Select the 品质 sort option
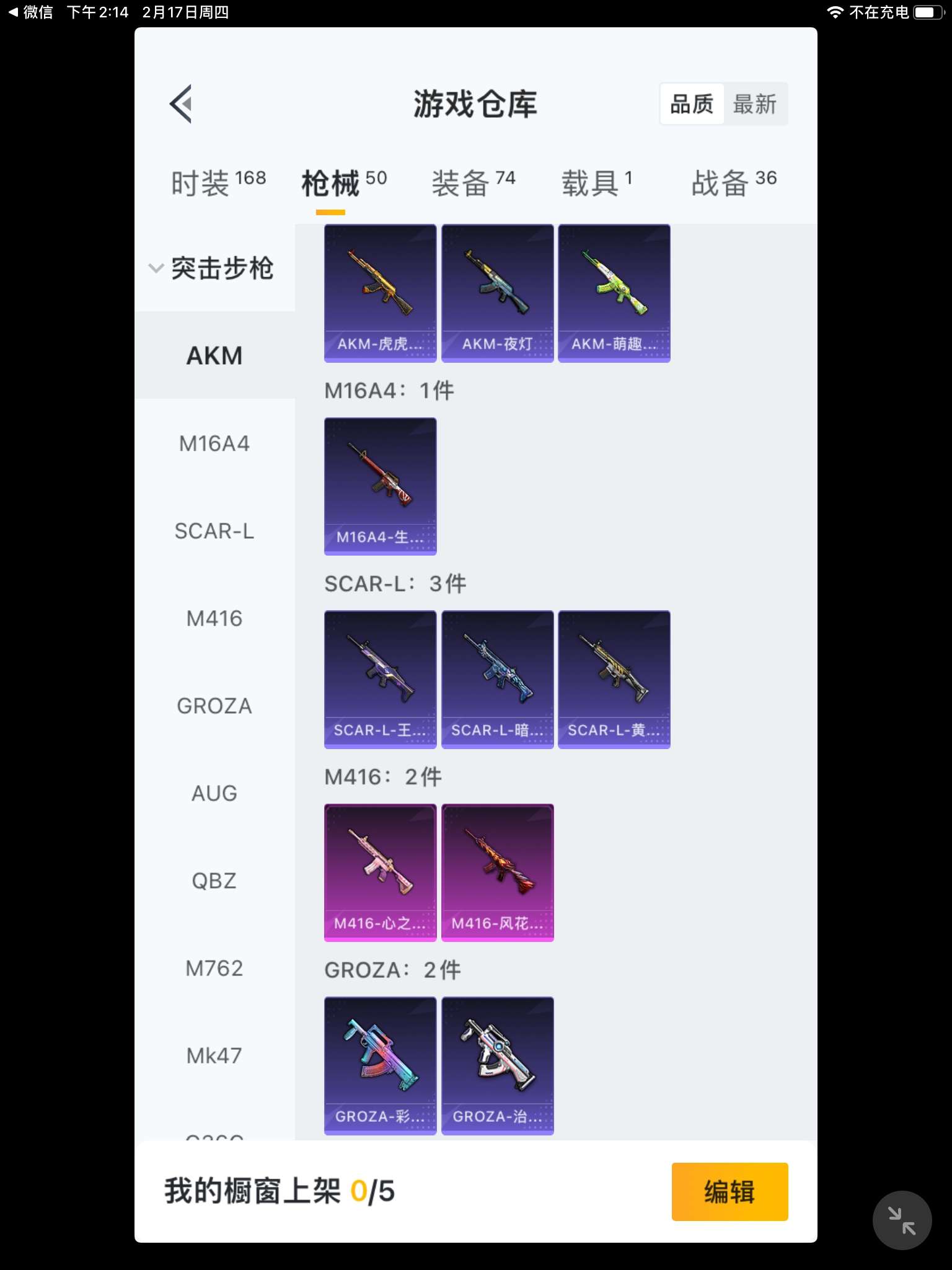 [692, 104]
